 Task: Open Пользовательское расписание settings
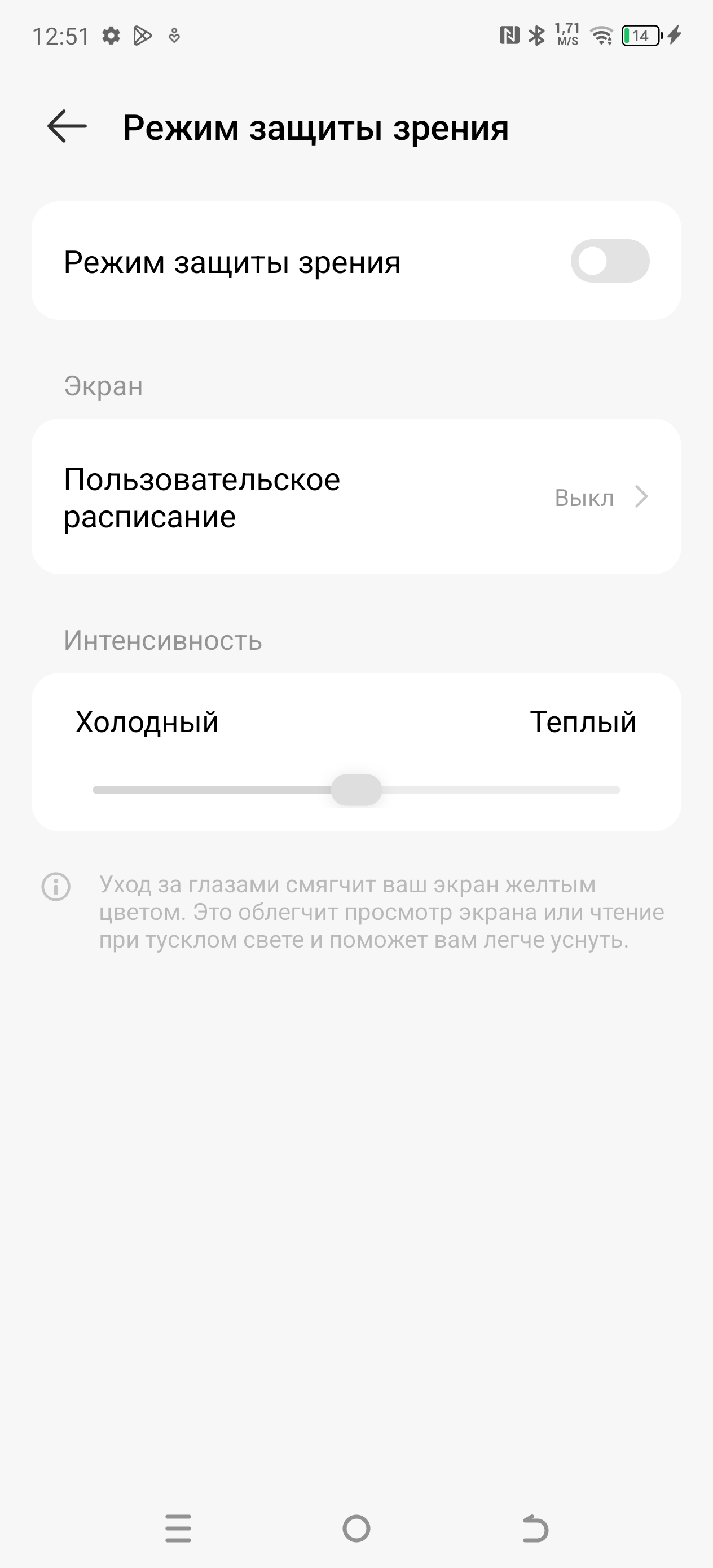pos(356,497)
